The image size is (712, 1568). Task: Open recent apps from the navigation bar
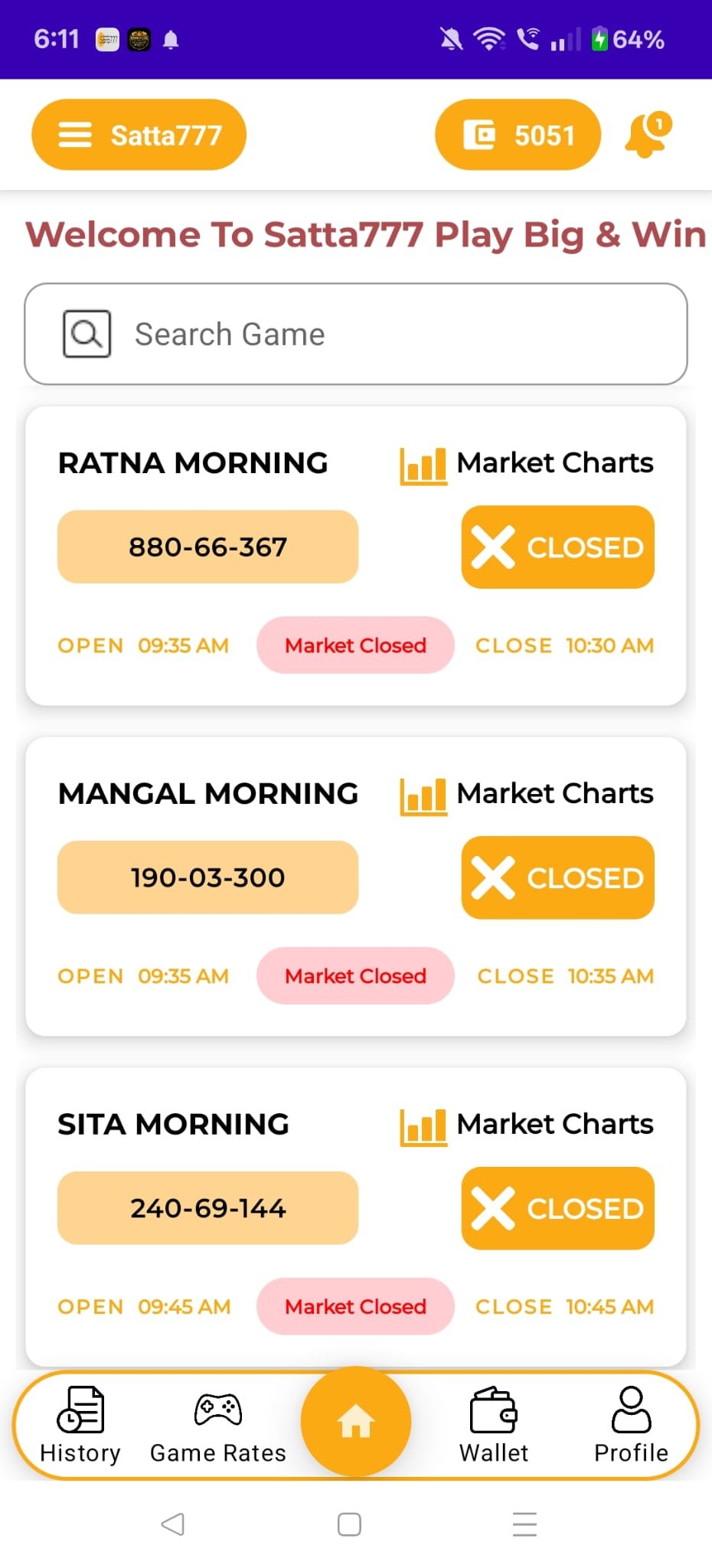[x=524, y=1524]
